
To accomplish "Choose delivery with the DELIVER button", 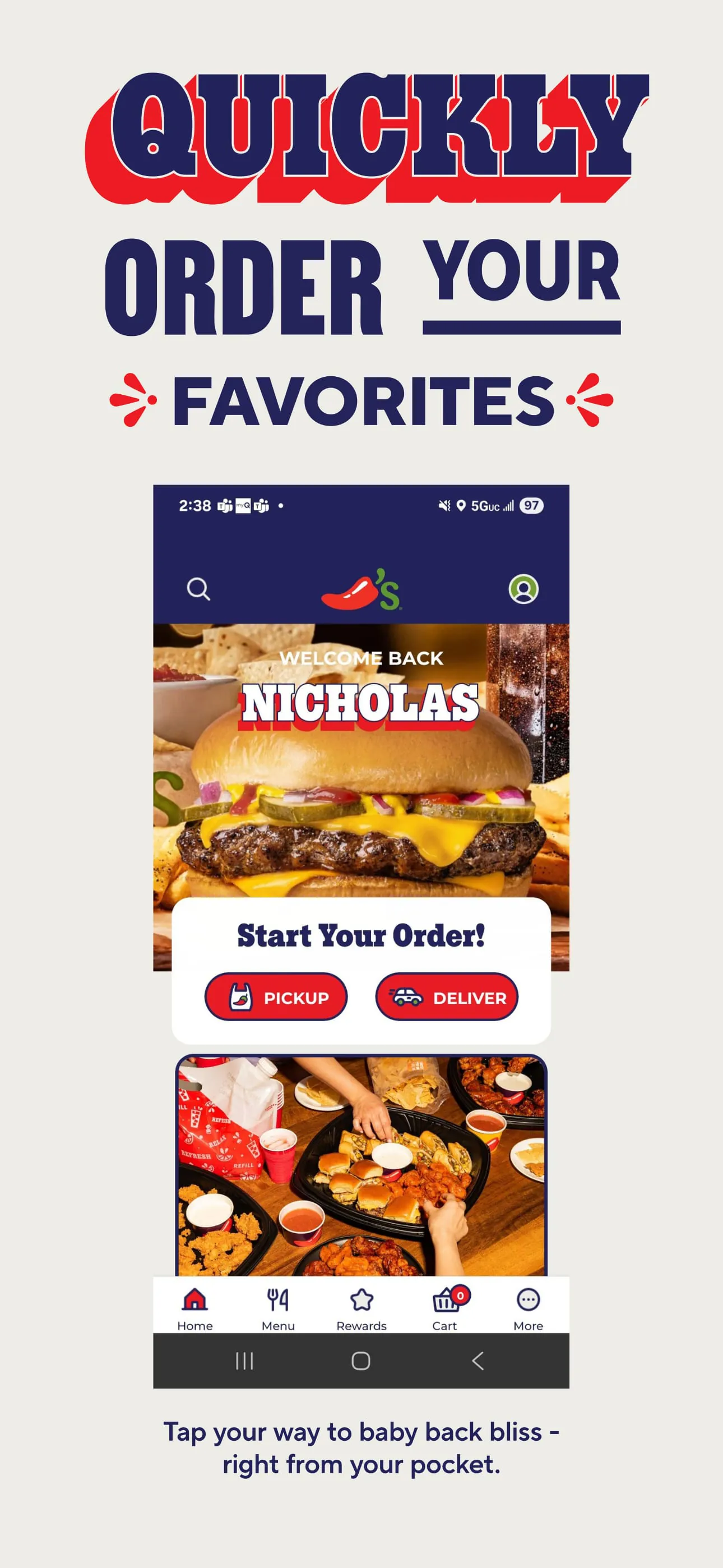I will 446,997.
